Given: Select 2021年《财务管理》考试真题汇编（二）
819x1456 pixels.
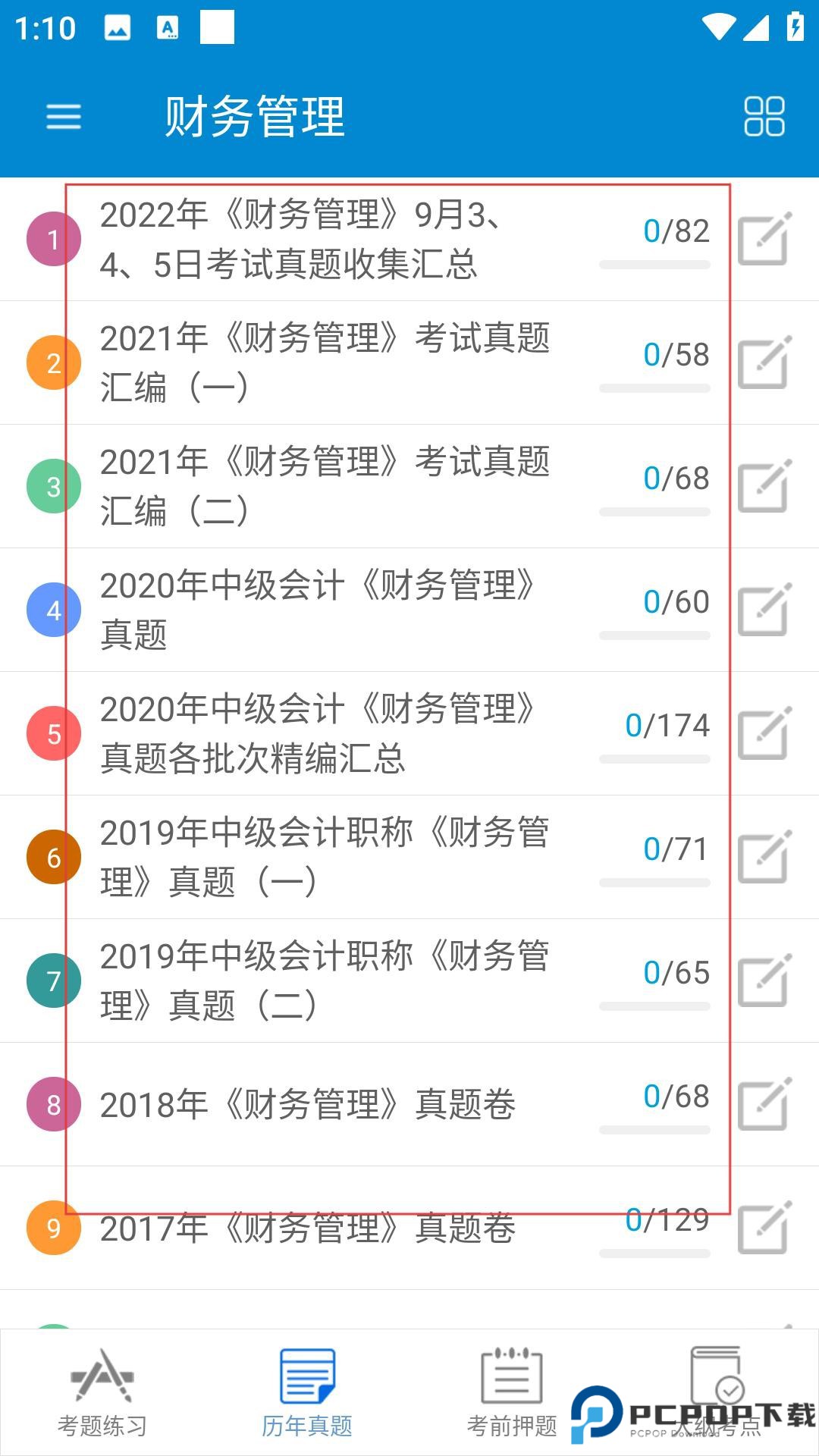Looking at the screenshot, I should pyautogui.click(x=326, y=486).
